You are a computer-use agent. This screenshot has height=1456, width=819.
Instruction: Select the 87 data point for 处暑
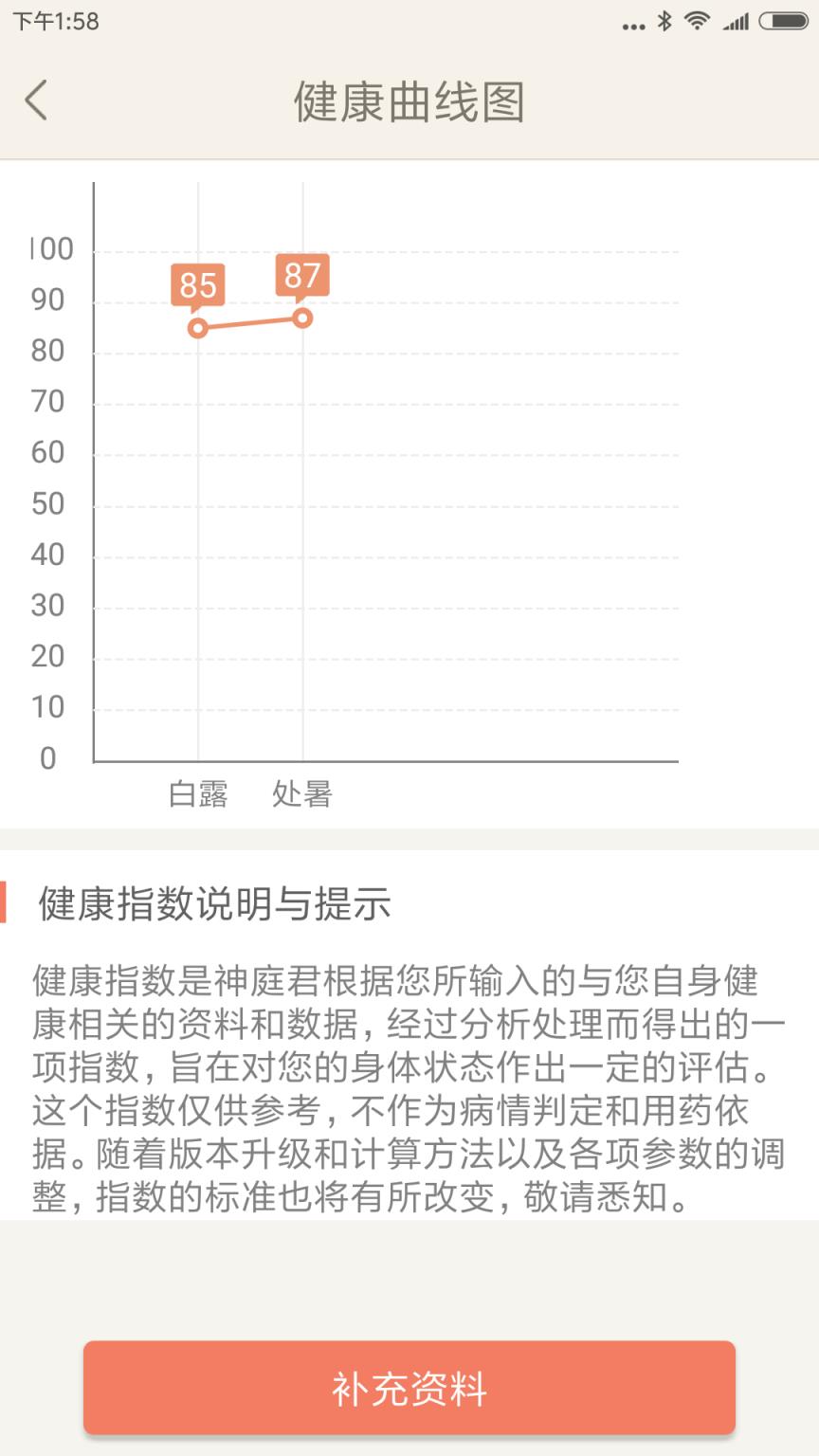302,318
